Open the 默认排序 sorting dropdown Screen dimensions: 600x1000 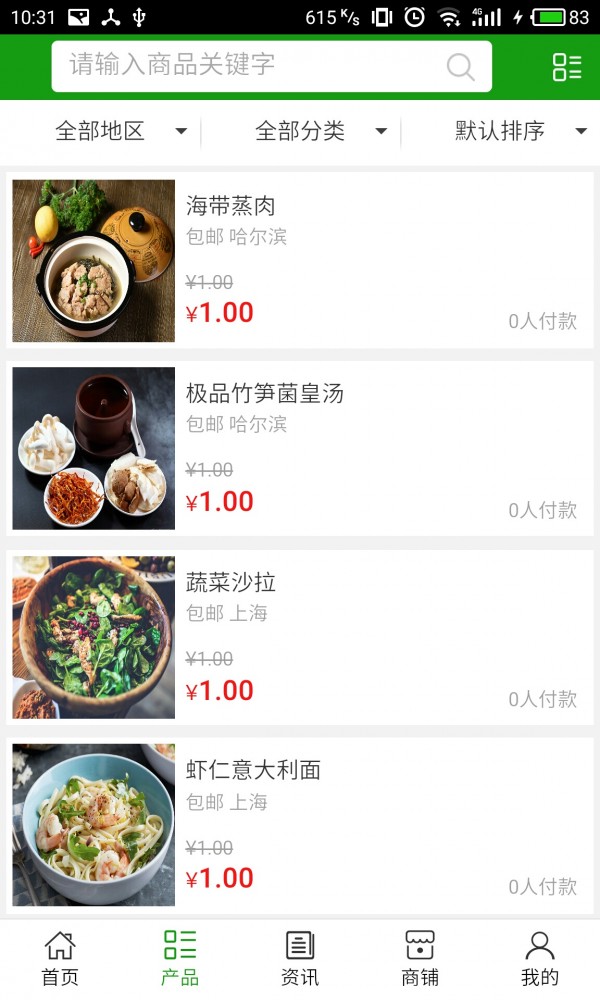(x=520, y=131)
